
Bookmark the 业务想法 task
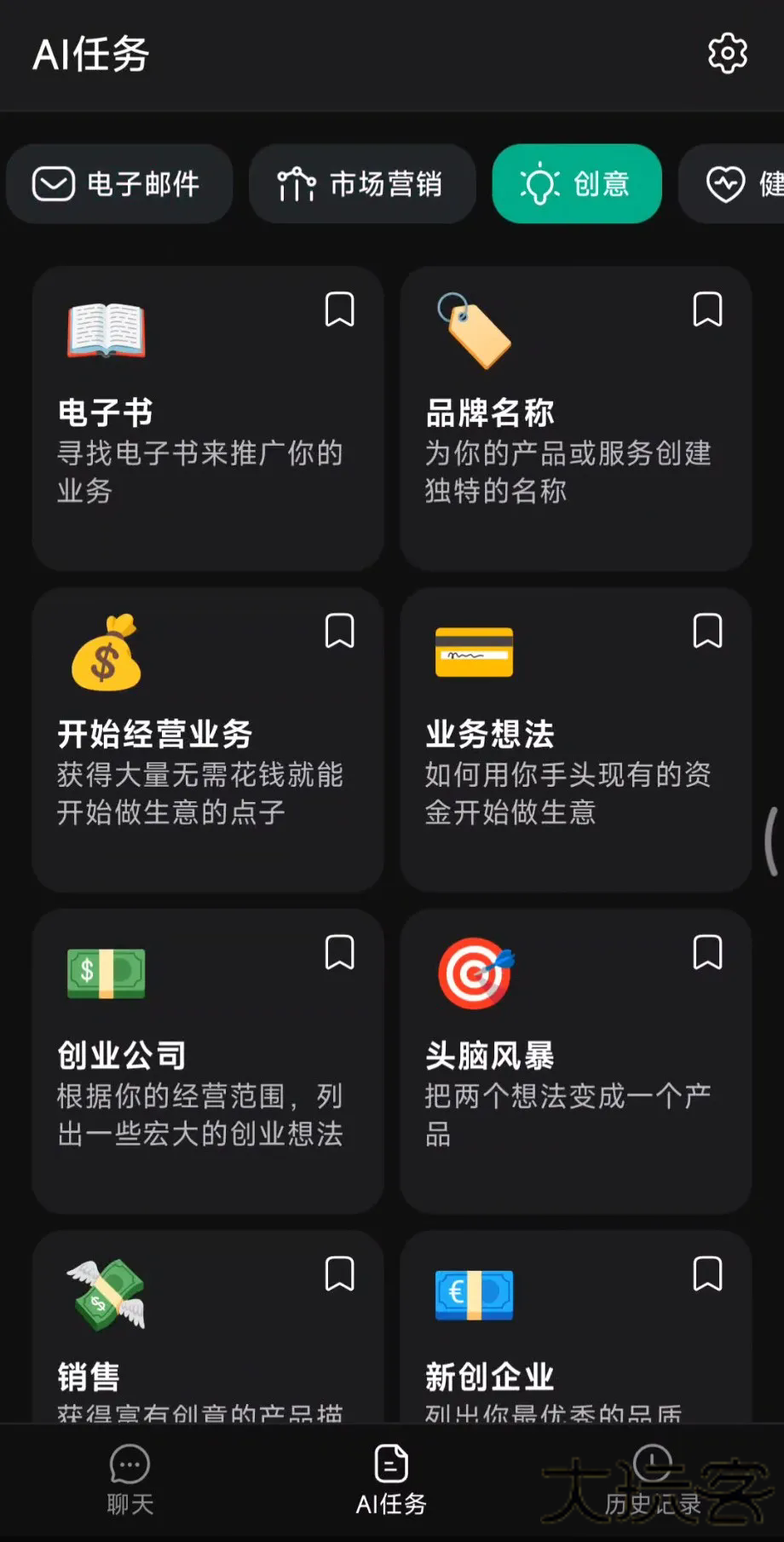click(707, 632)
